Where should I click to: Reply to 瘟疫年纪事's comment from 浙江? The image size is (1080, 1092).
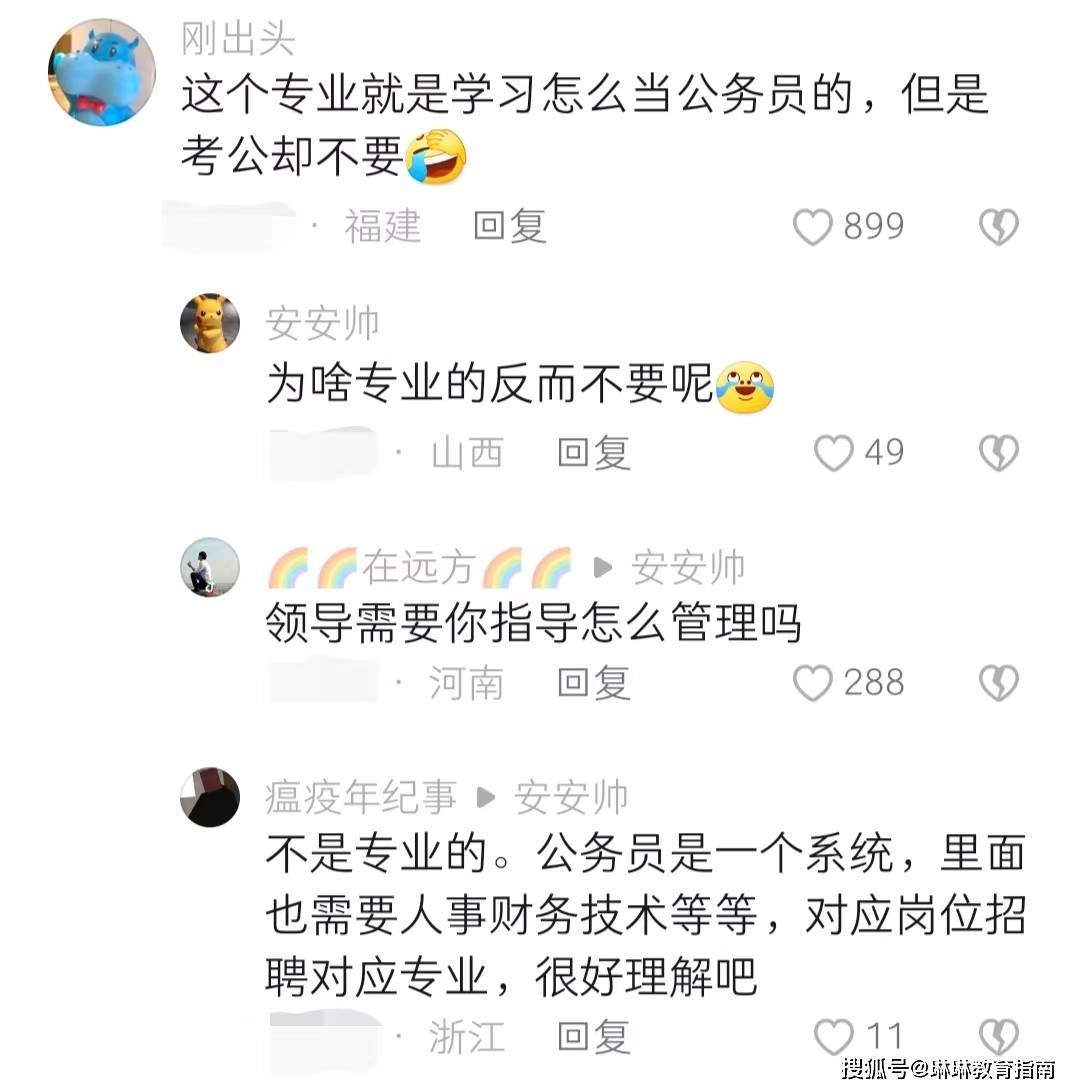[593, 1036]
